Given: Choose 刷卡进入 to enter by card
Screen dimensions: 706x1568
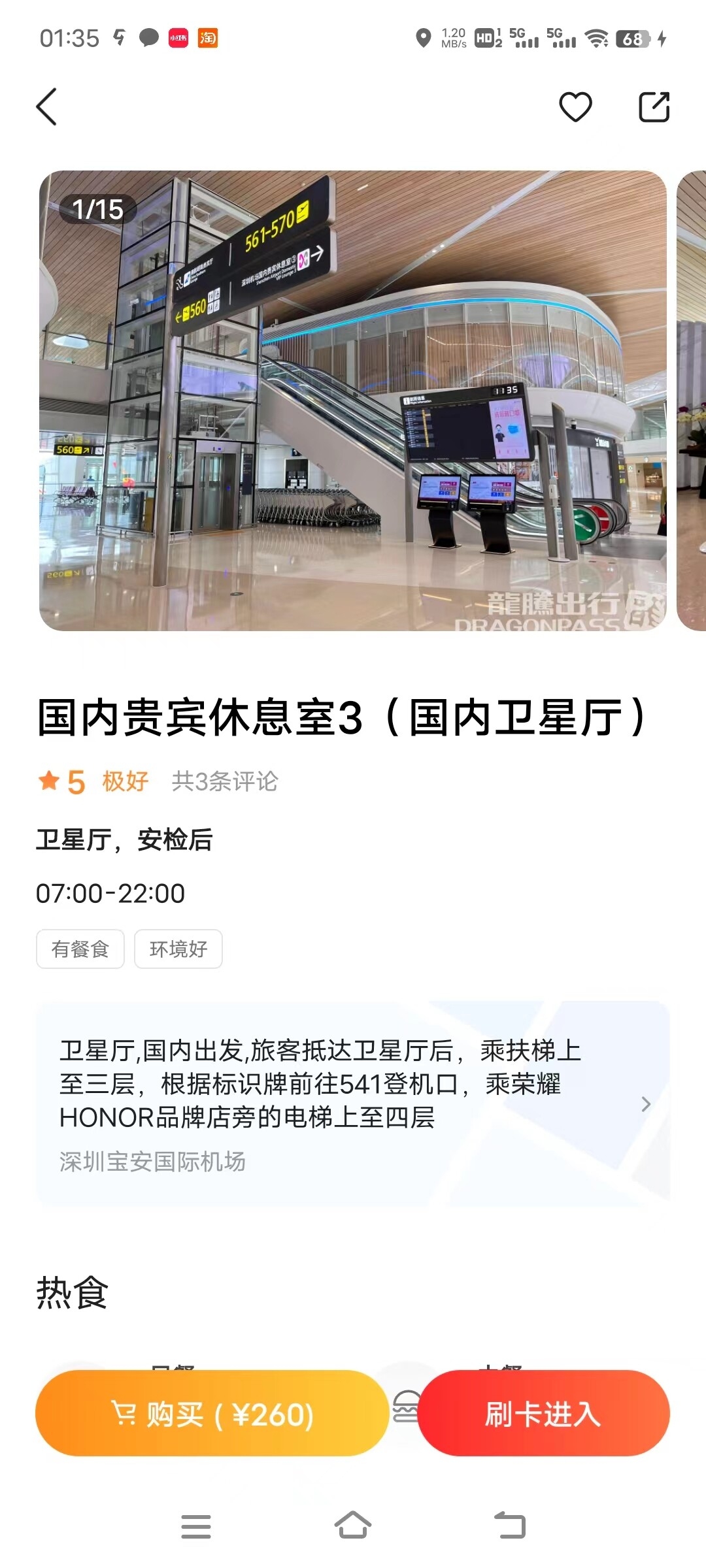Looking at the screenshot, I should pyautogui.click(x=543, y=1414).
